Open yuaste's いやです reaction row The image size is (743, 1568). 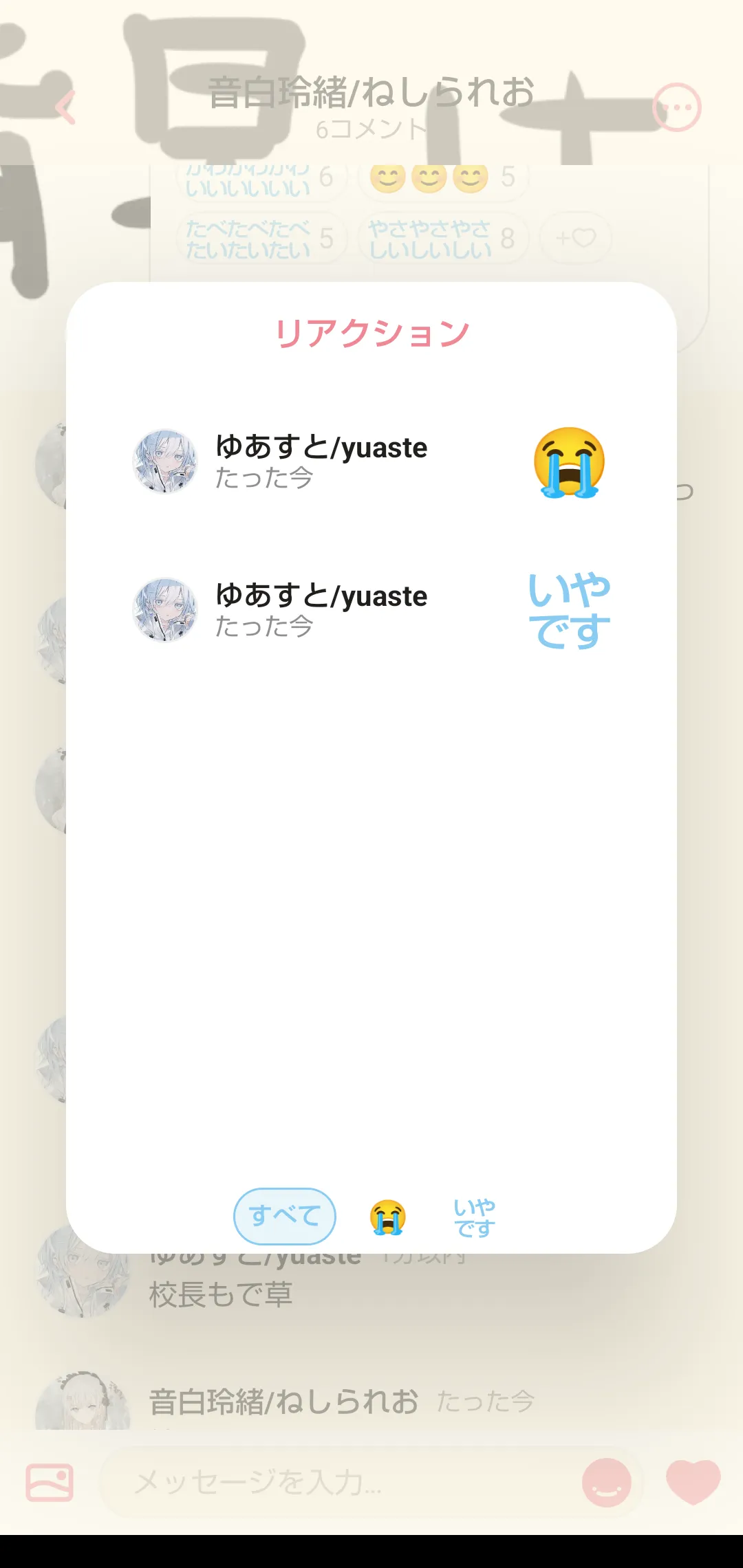(371, 610)
